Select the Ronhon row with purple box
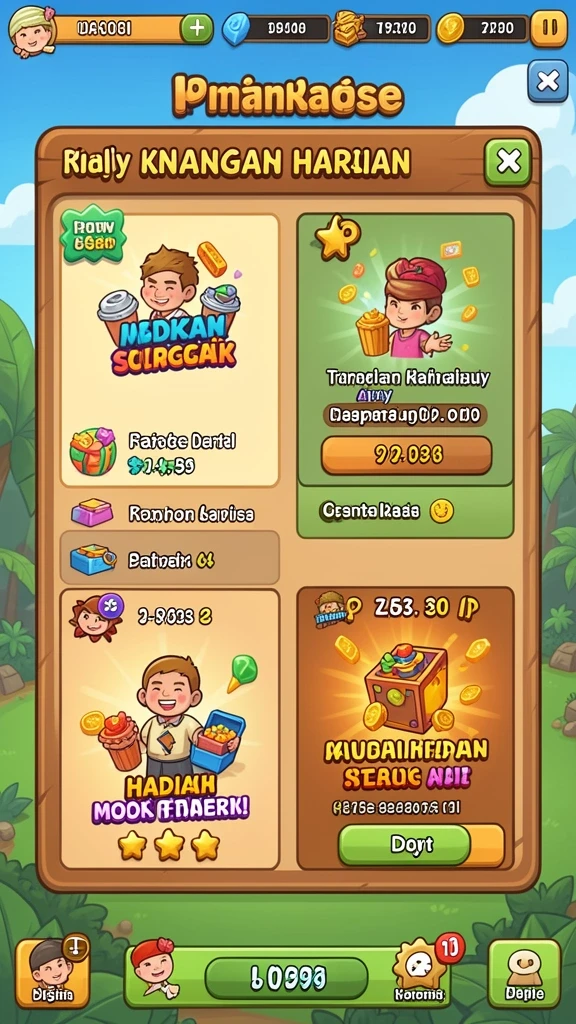This screenshot has width=576, height=1024. (x=170, y=513)
